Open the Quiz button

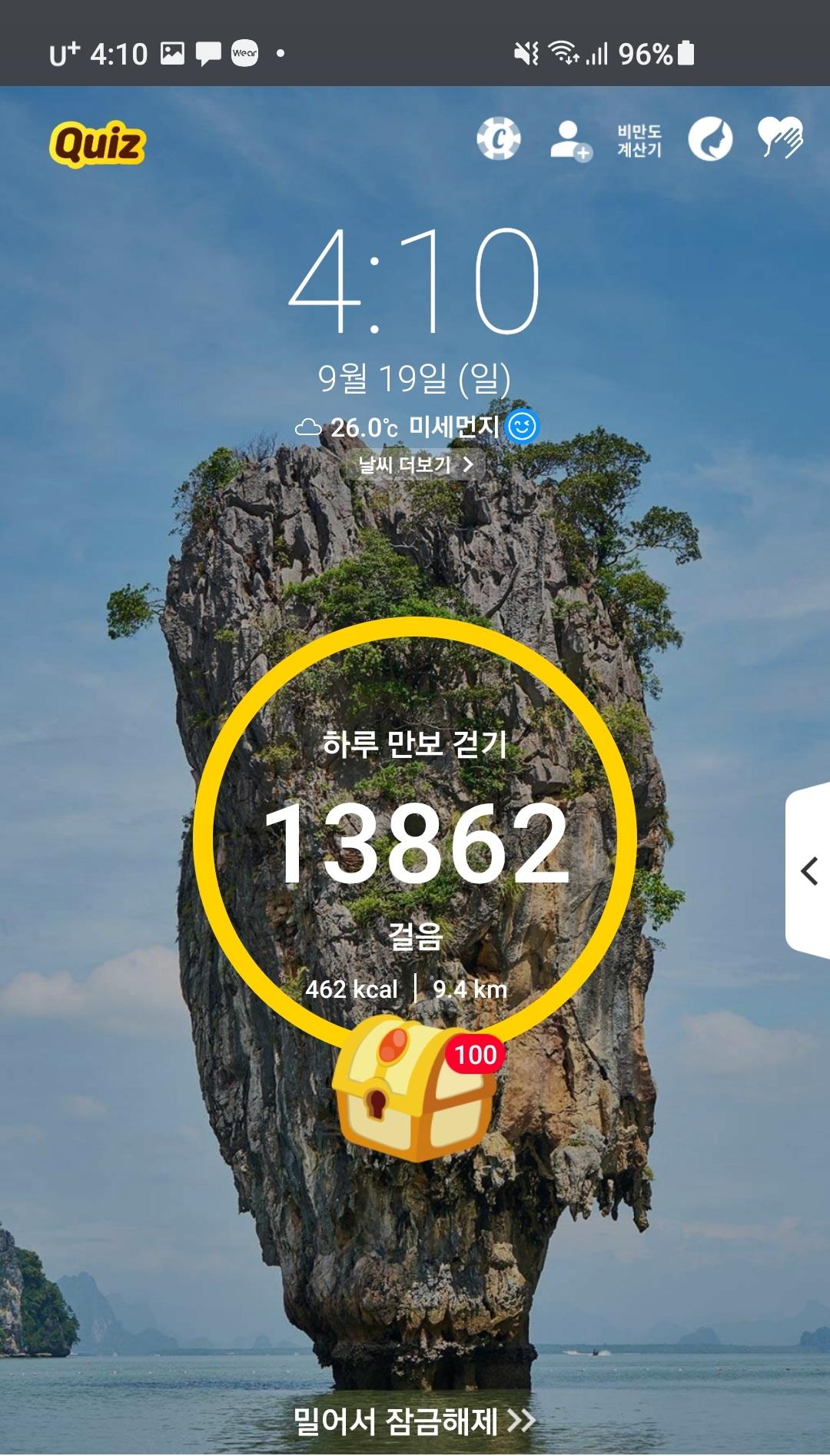(x=98, y=144)
